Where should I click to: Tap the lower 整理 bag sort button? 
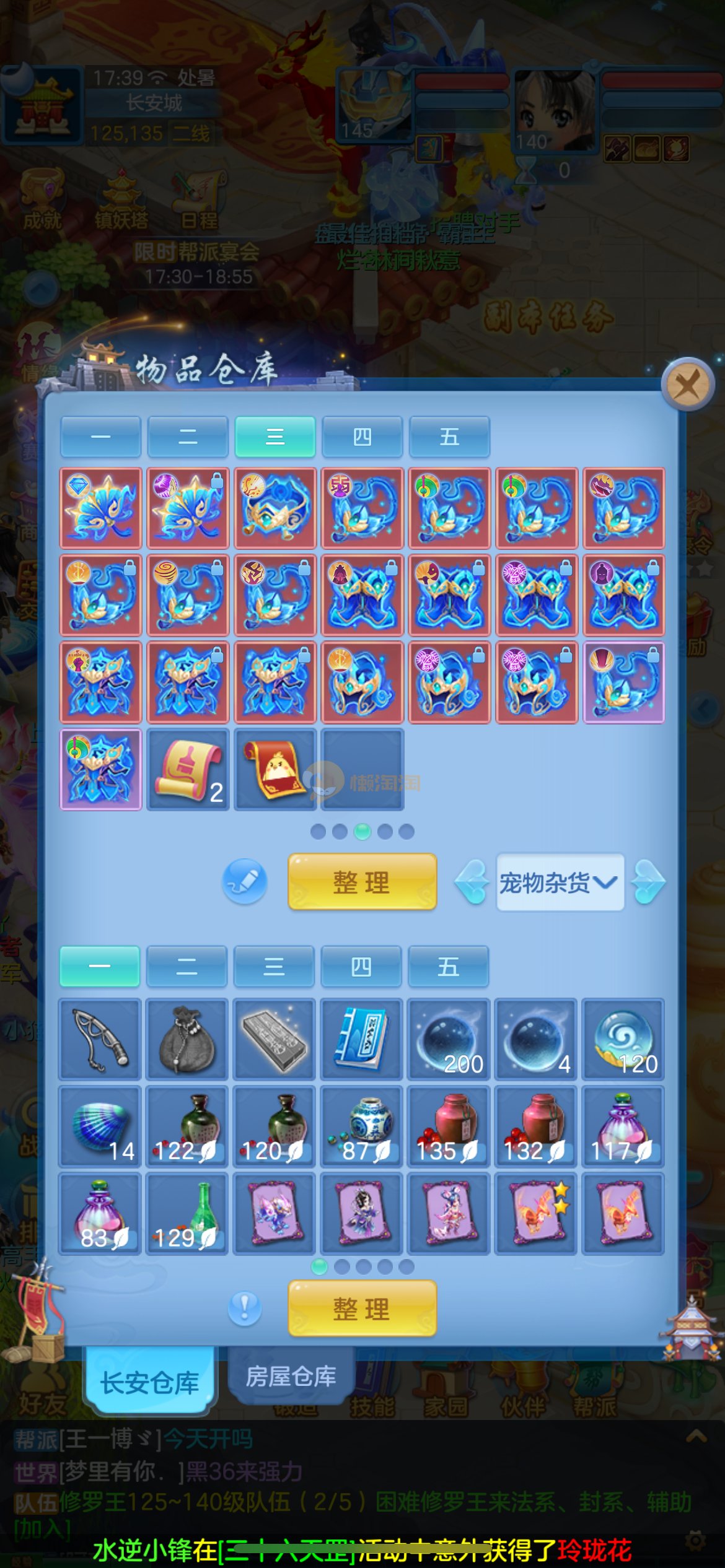(x=362, y=1309)
